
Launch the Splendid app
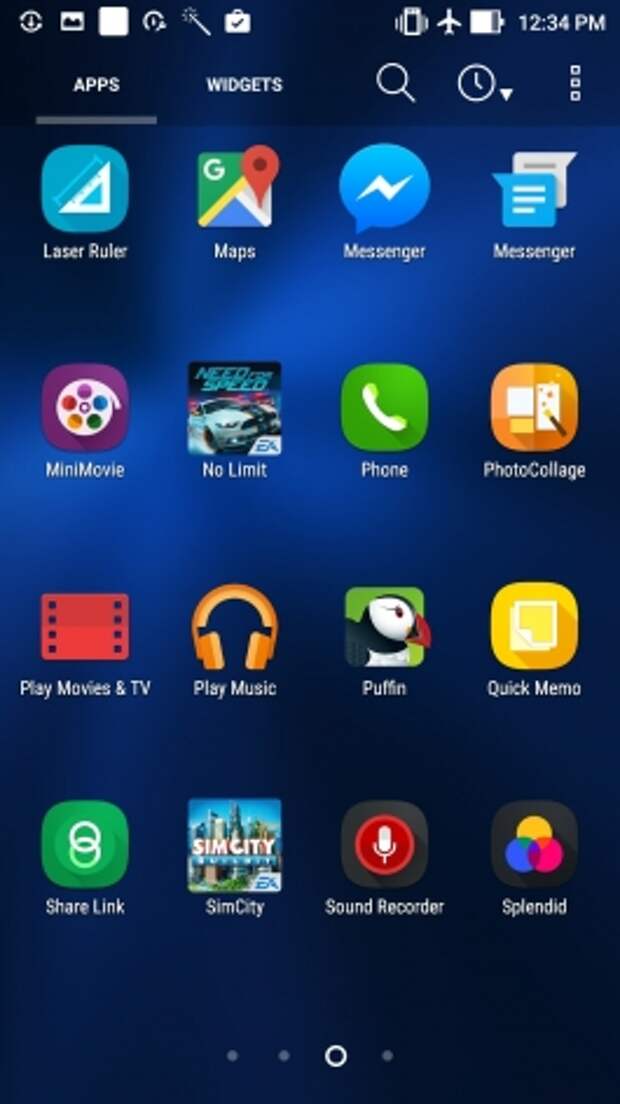[534, 845]
